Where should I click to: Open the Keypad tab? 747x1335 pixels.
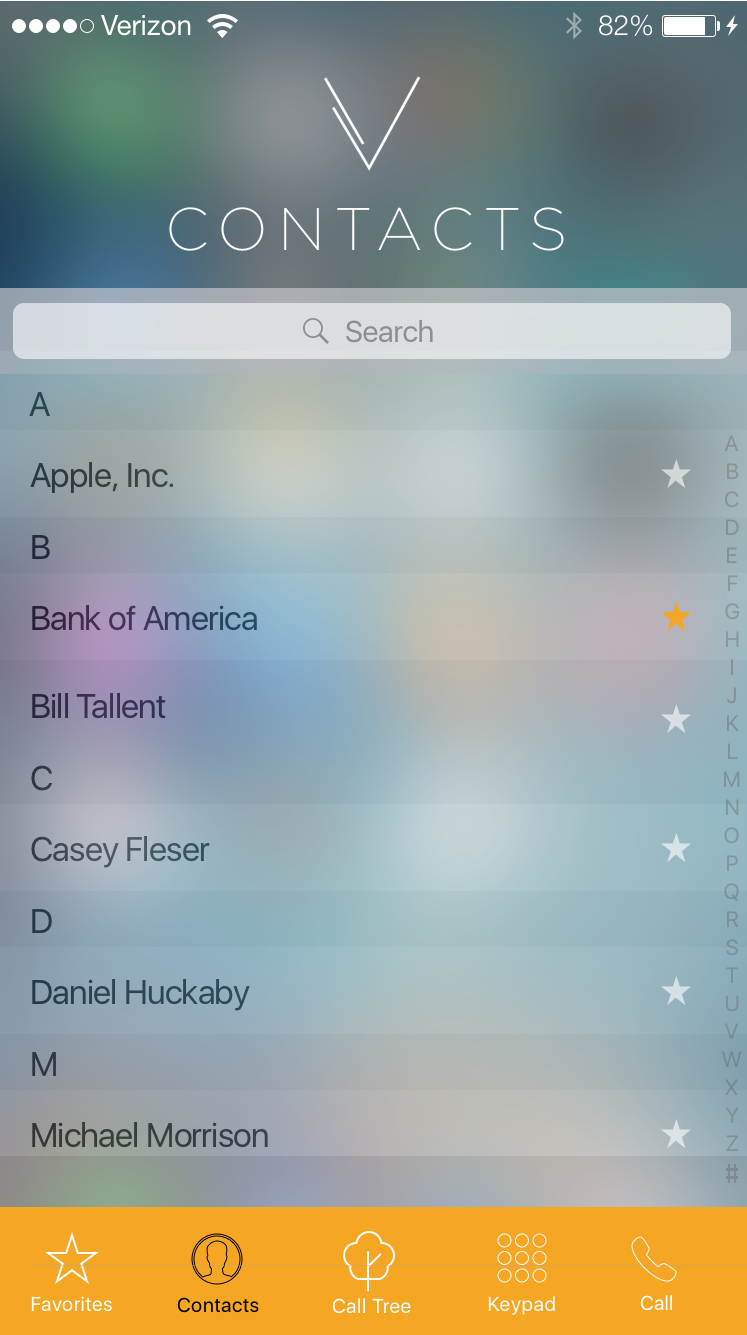point(521,1272)
